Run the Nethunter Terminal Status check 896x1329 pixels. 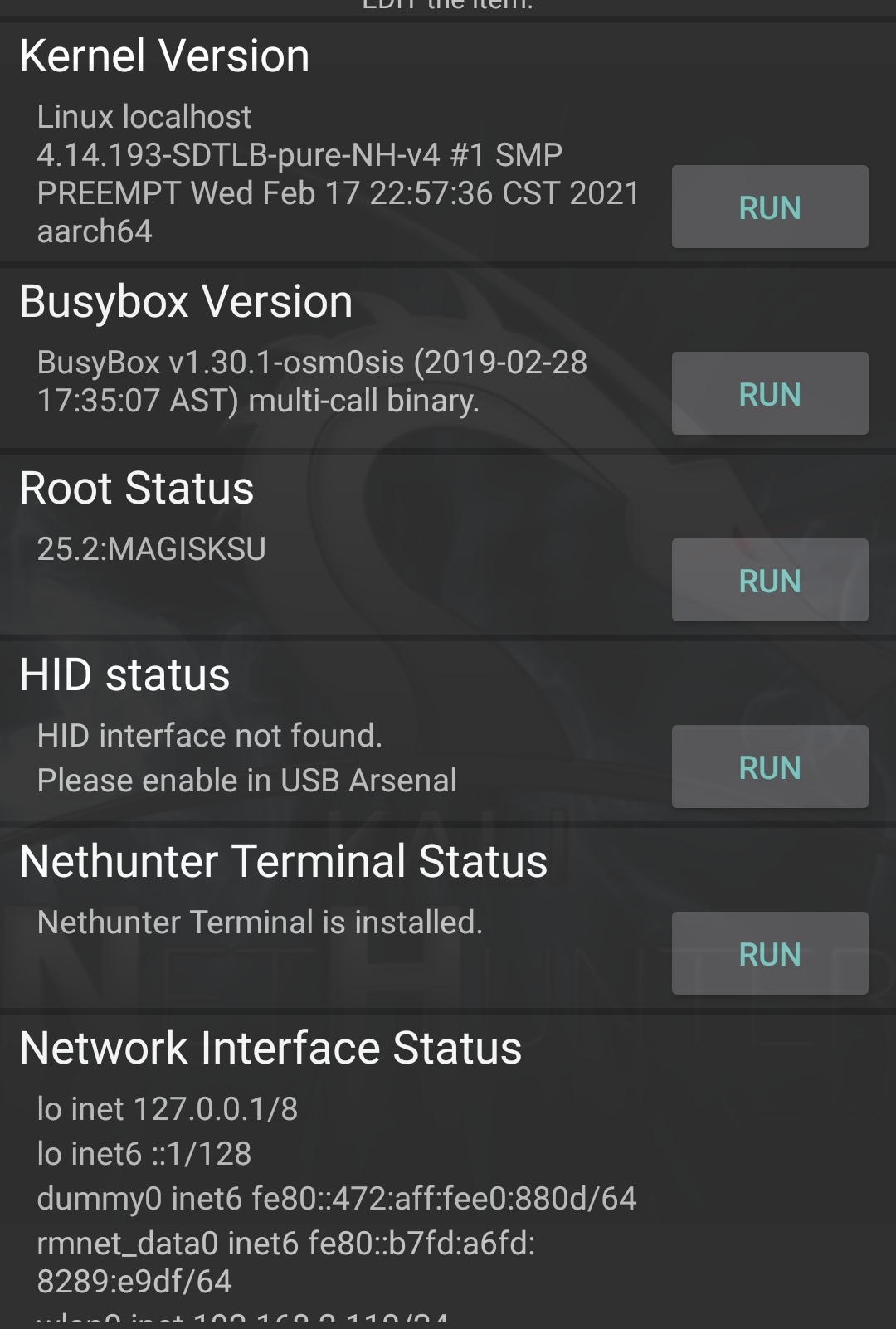pos(769,954)
